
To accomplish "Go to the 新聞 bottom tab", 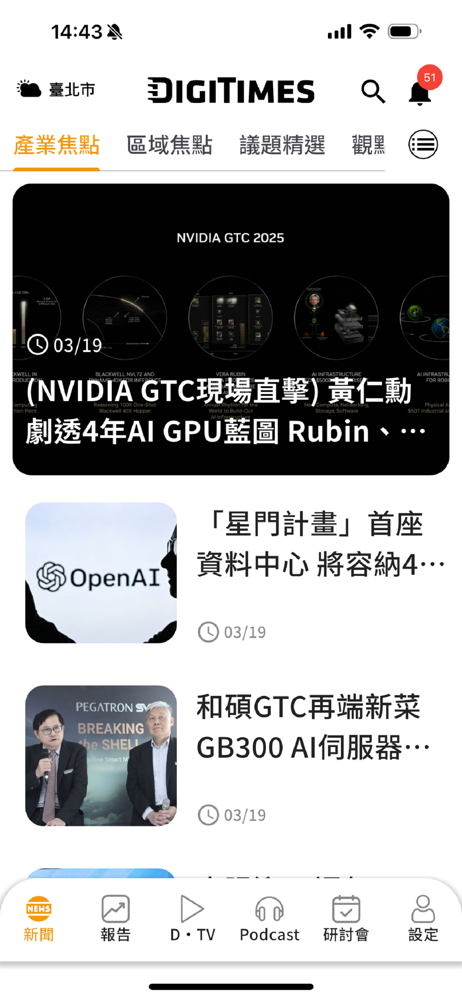I will (38, 919).
